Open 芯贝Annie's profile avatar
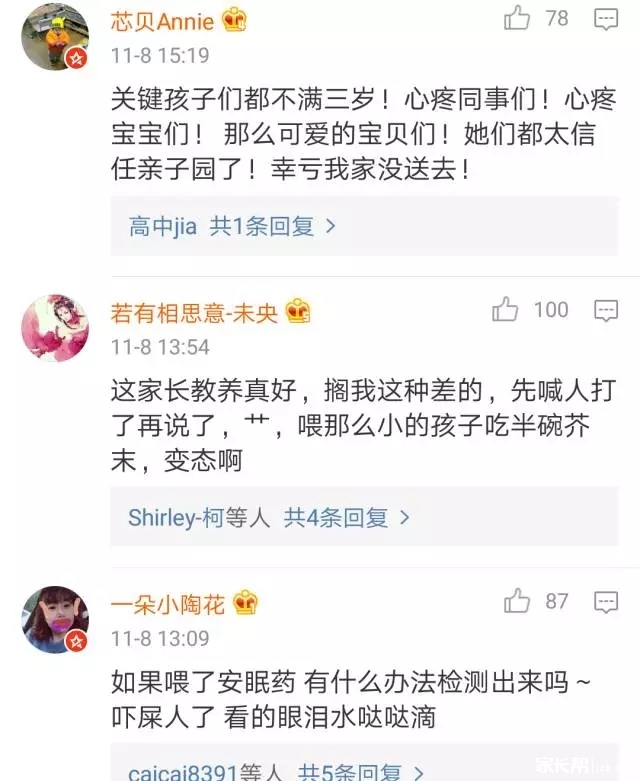The width and height of the screenshot is (640, 781). [x=56, y=37]
